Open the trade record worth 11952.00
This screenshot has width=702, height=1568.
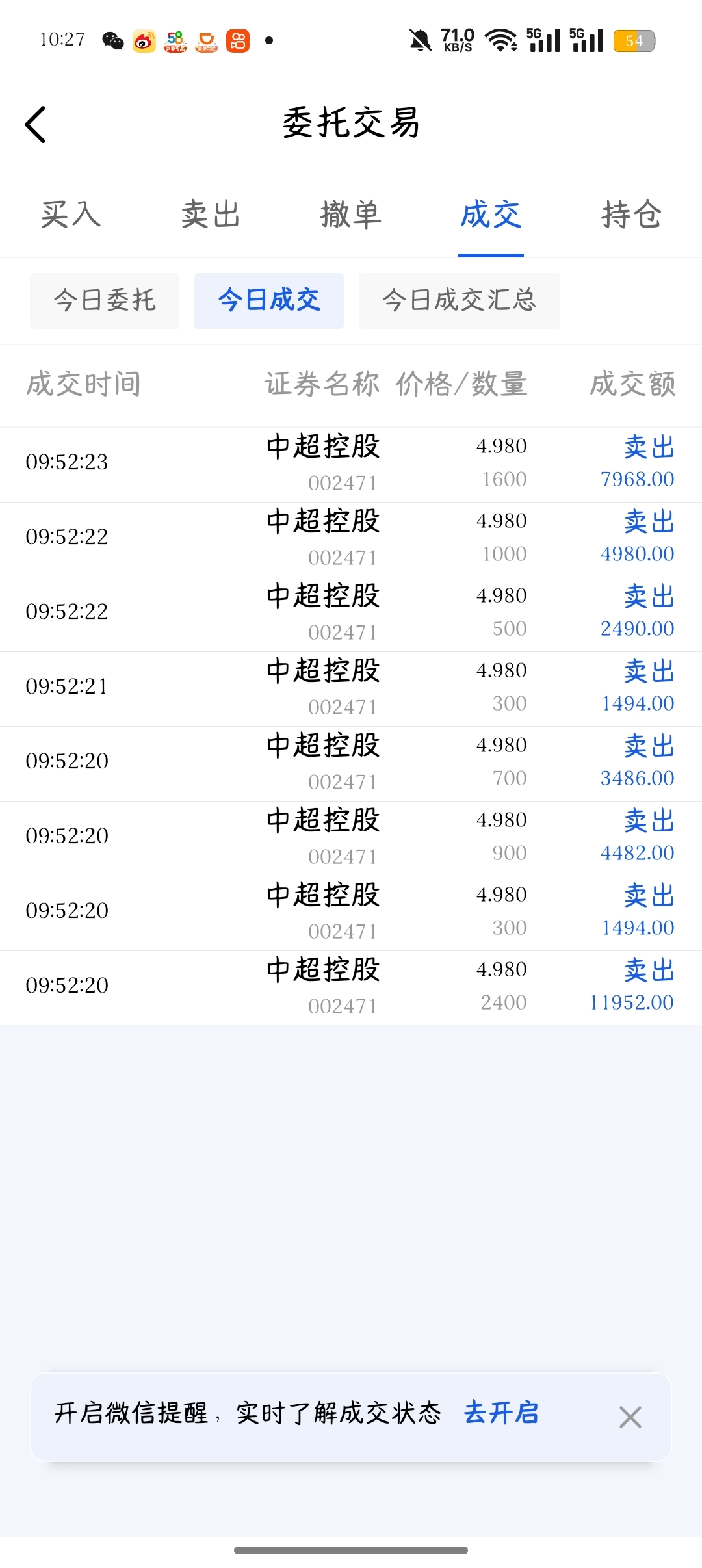tap(351, 987)
